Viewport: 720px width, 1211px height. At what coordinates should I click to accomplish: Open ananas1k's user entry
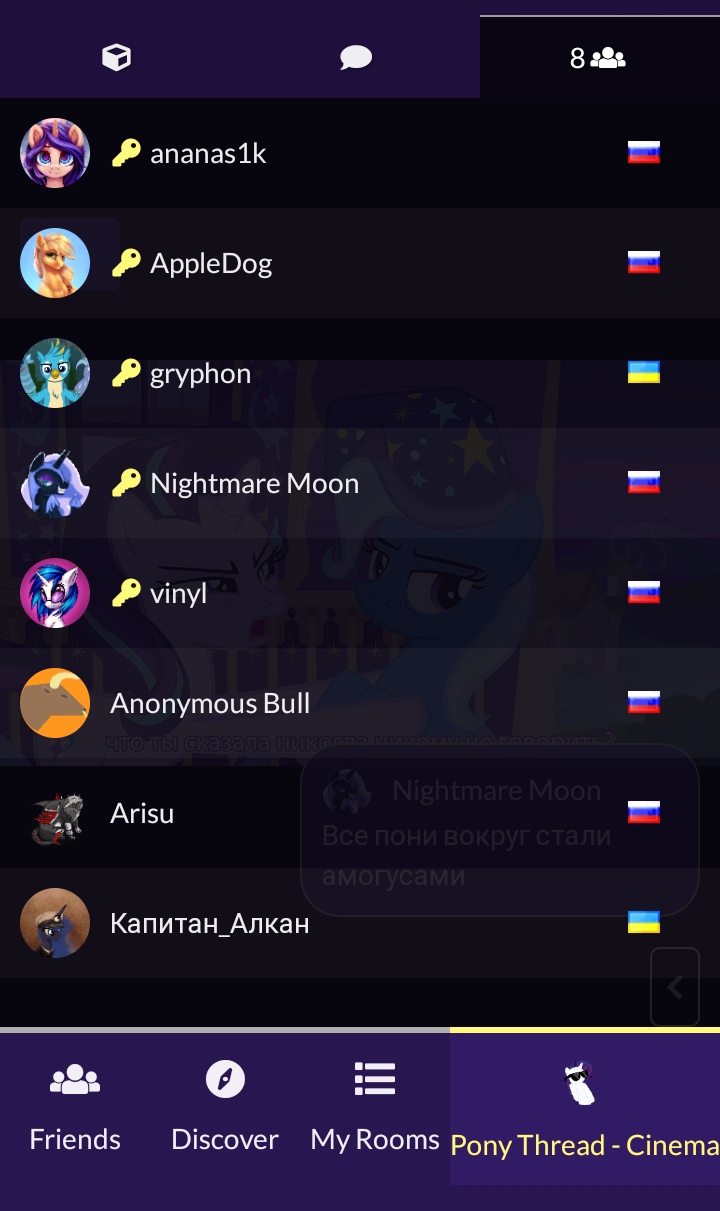(360, 153)
